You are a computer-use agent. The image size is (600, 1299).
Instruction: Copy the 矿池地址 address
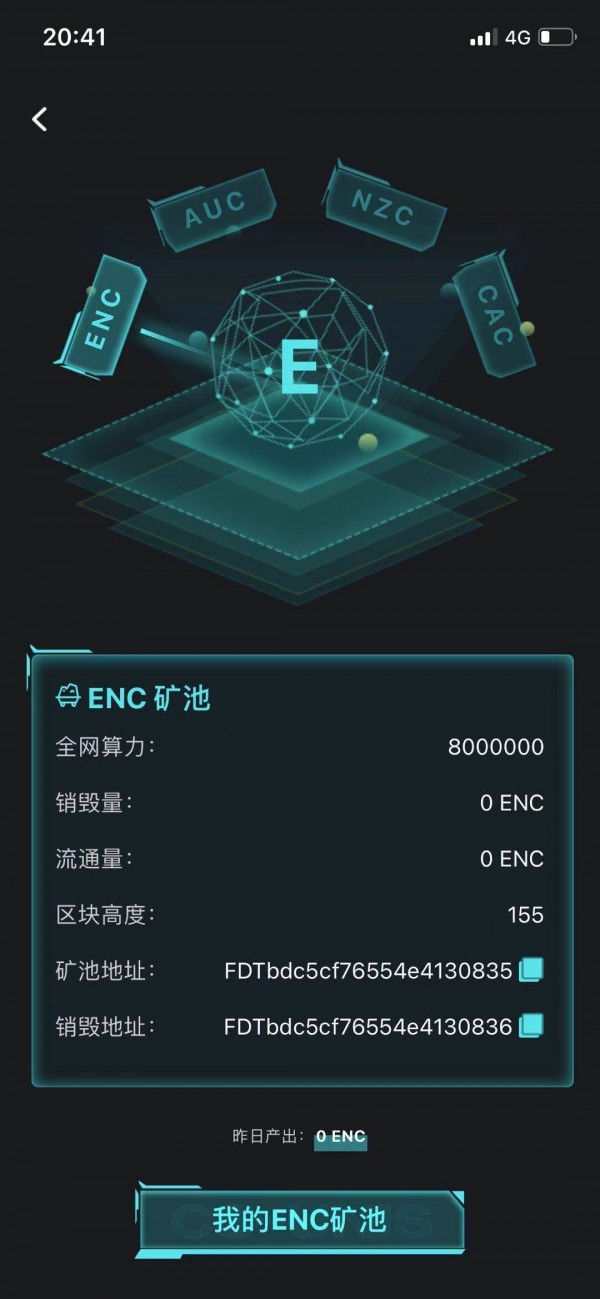coord(532,969)
